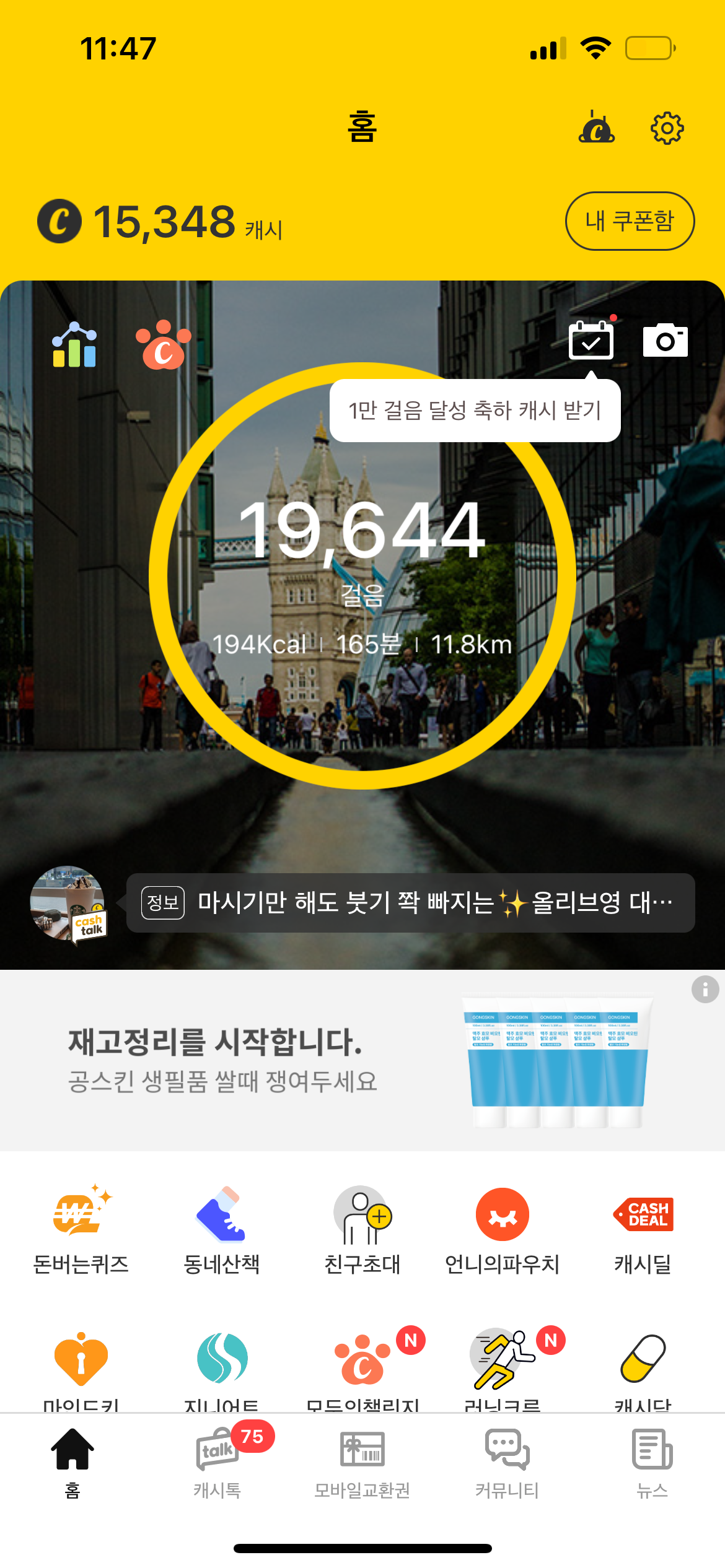The width and height of the screenshot is (725, 1568).
Task: Tap the orange paw challenge icon
Action: click(x=163, y=345)
